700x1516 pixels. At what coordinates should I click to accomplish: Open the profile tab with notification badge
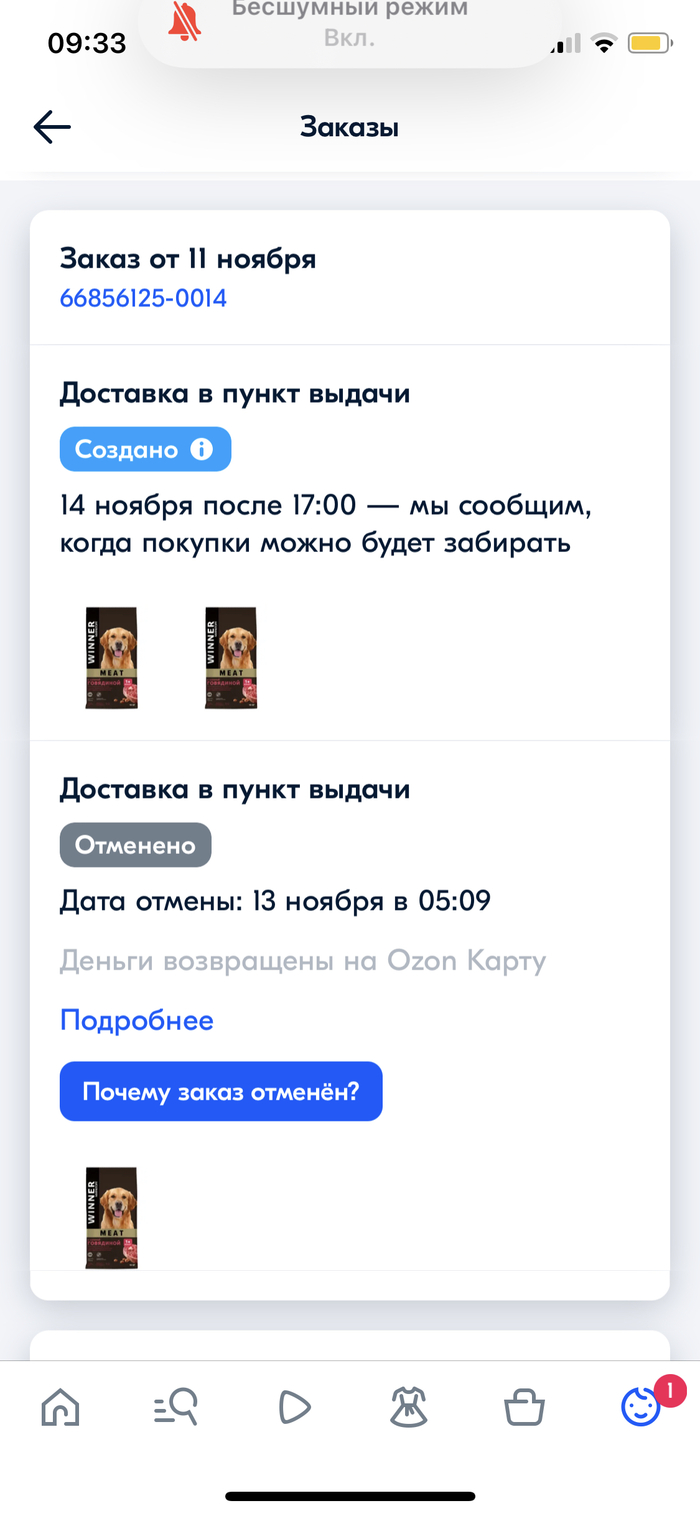tap(640, 1408)
